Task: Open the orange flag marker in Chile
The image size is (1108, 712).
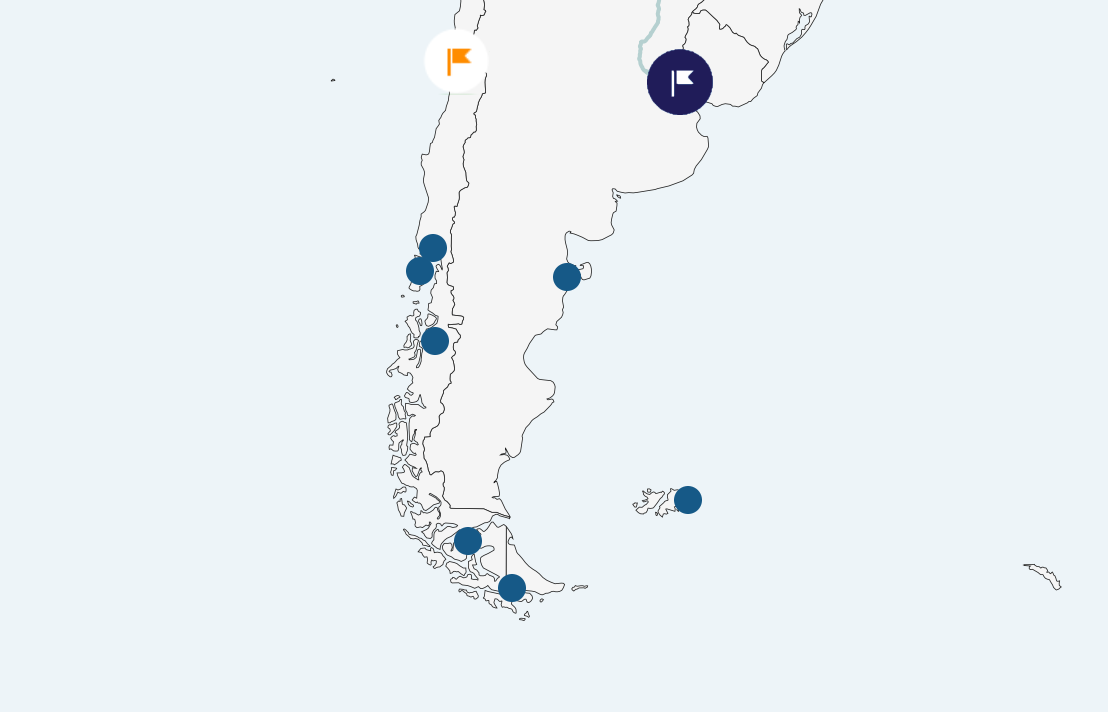Action: 456,61
